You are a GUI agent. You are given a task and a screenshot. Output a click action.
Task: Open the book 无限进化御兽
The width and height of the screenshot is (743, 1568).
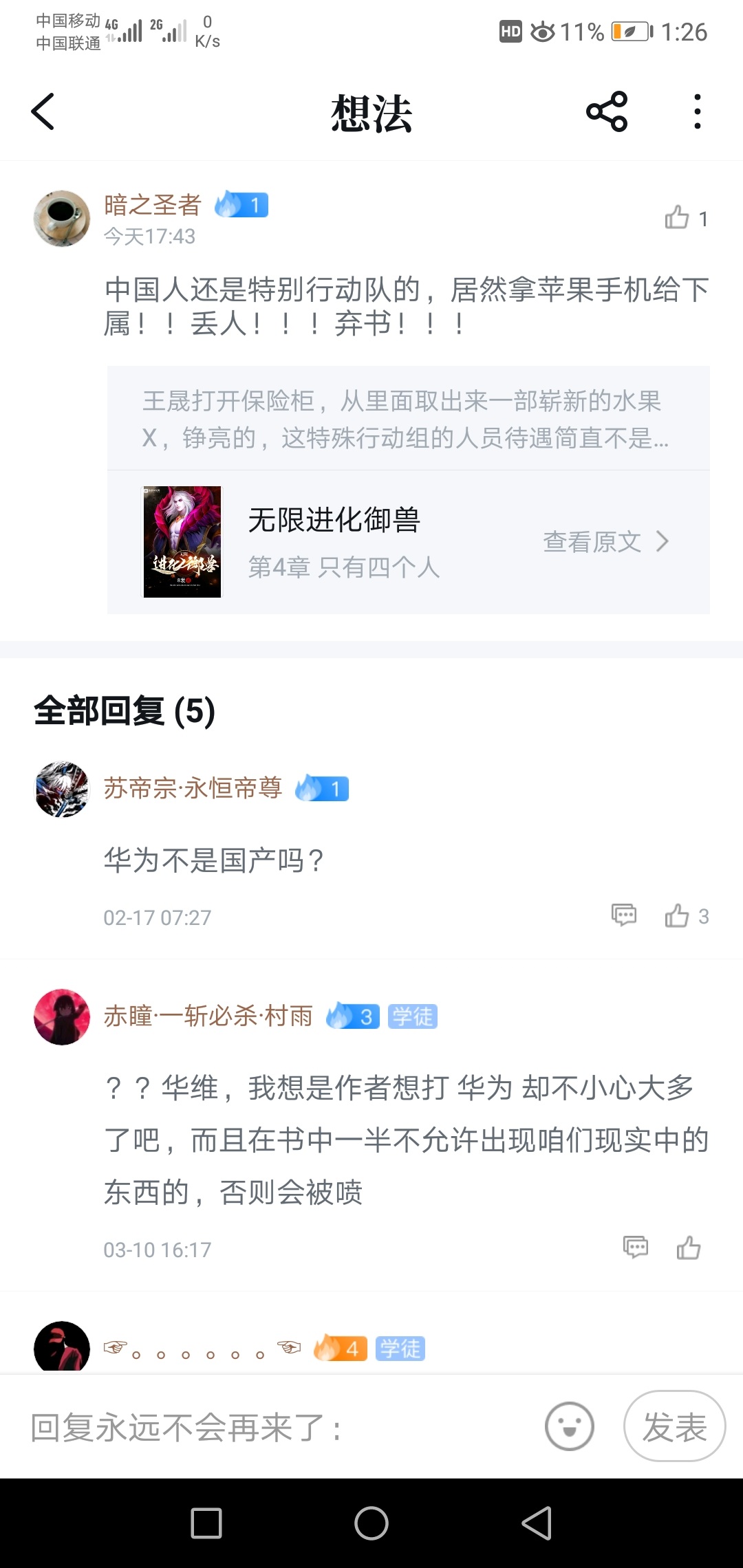click(x=334, y=520)
